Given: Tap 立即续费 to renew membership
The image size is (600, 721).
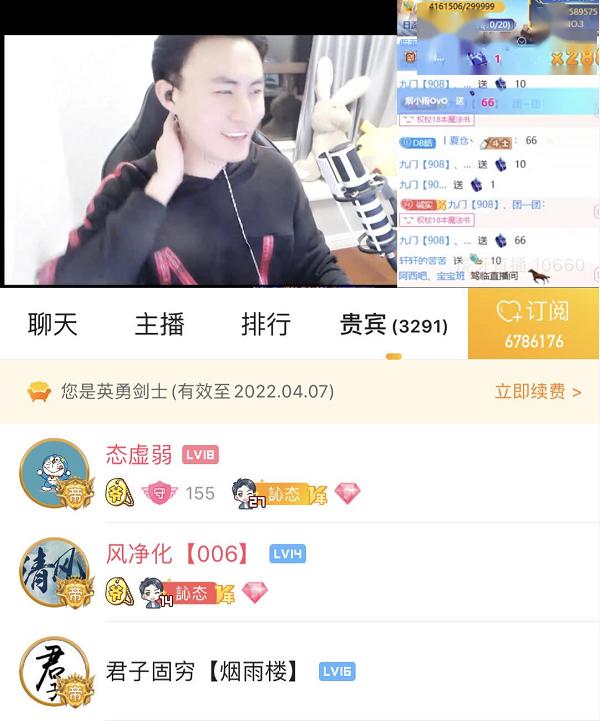Looking at the screenshot, I should point(537,391).
